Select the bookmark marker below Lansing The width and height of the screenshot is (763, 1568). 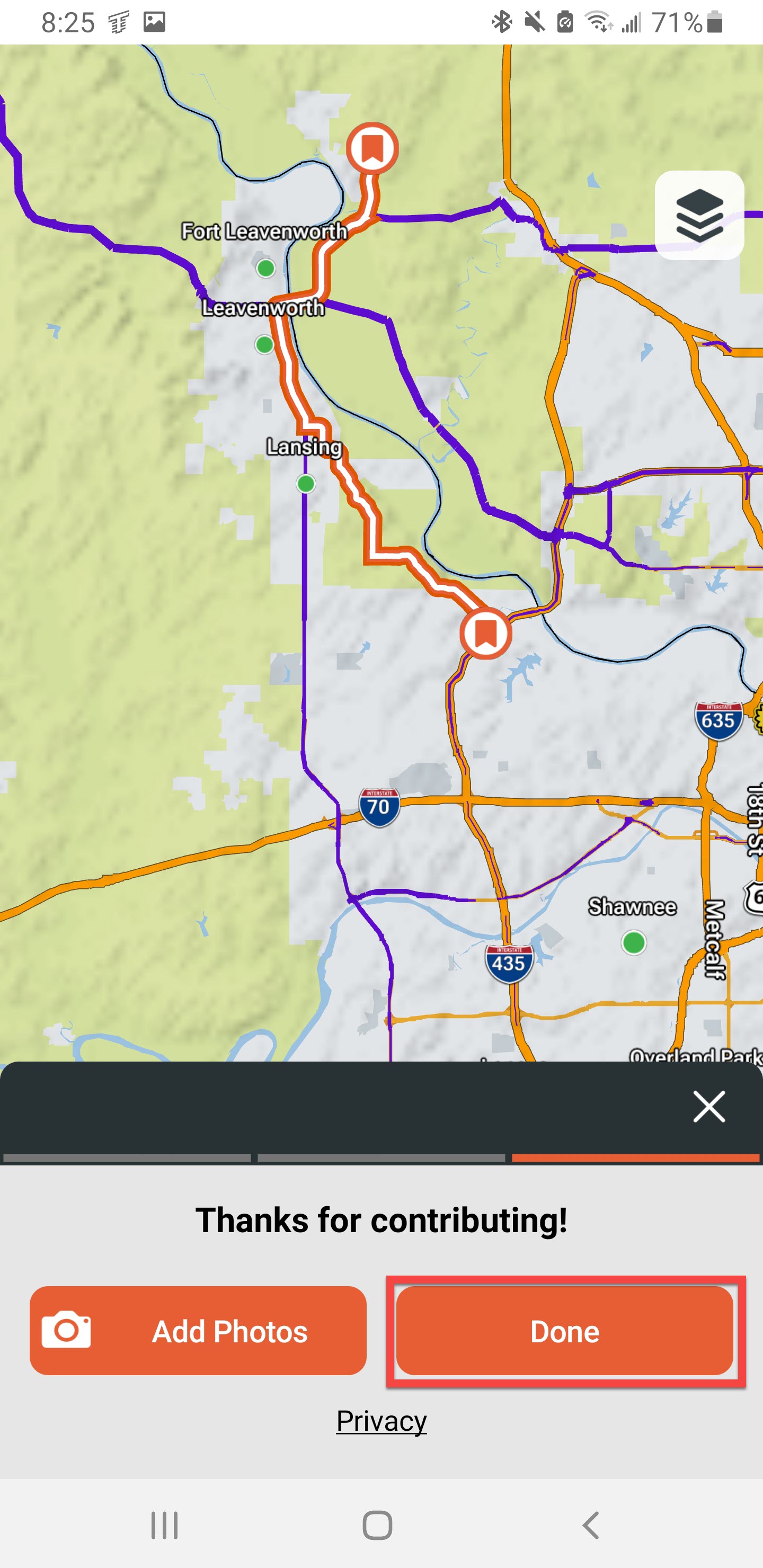pos(485,633)
